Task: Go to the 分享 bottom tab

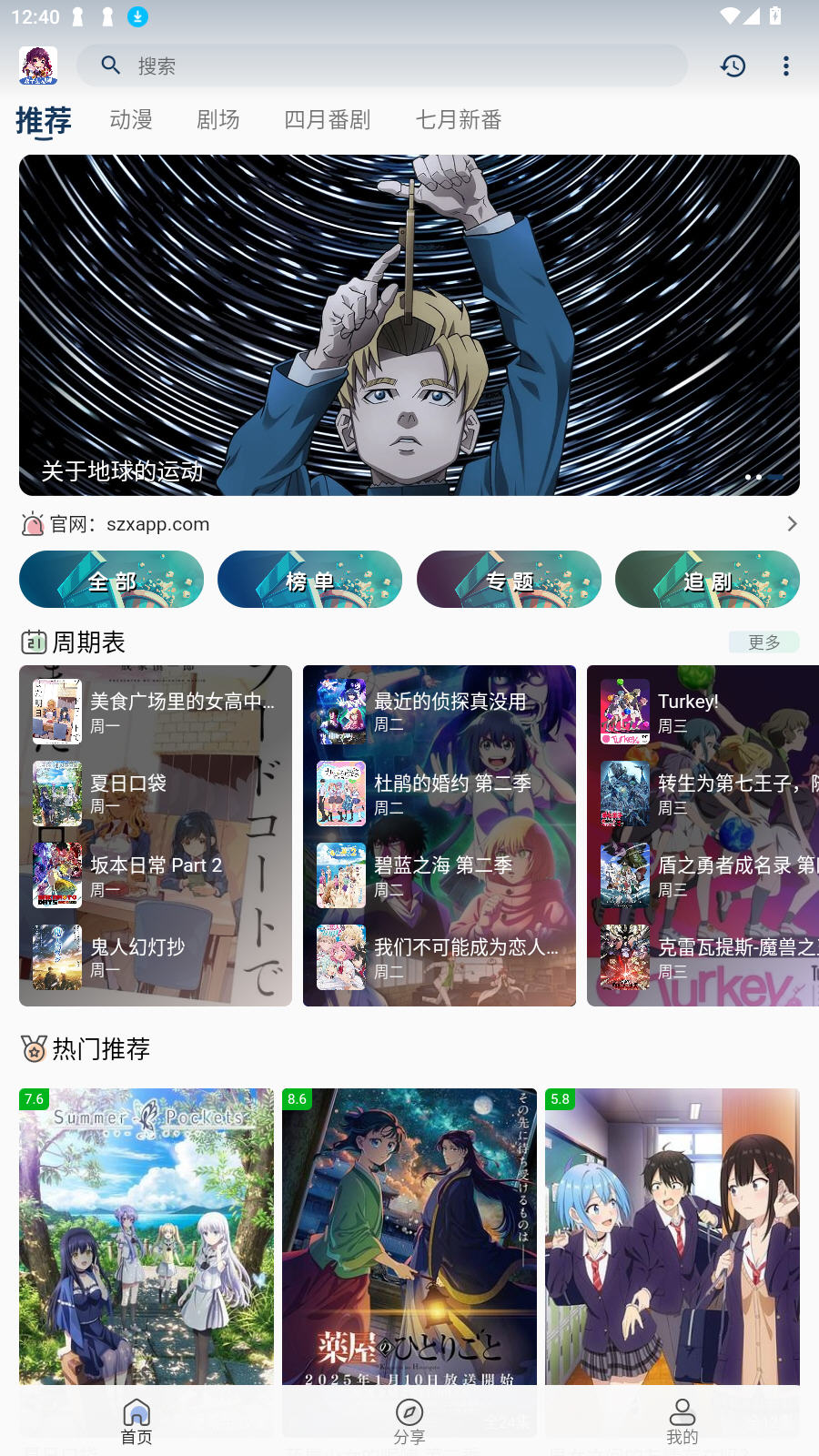Action: (x=409, y=1421)
